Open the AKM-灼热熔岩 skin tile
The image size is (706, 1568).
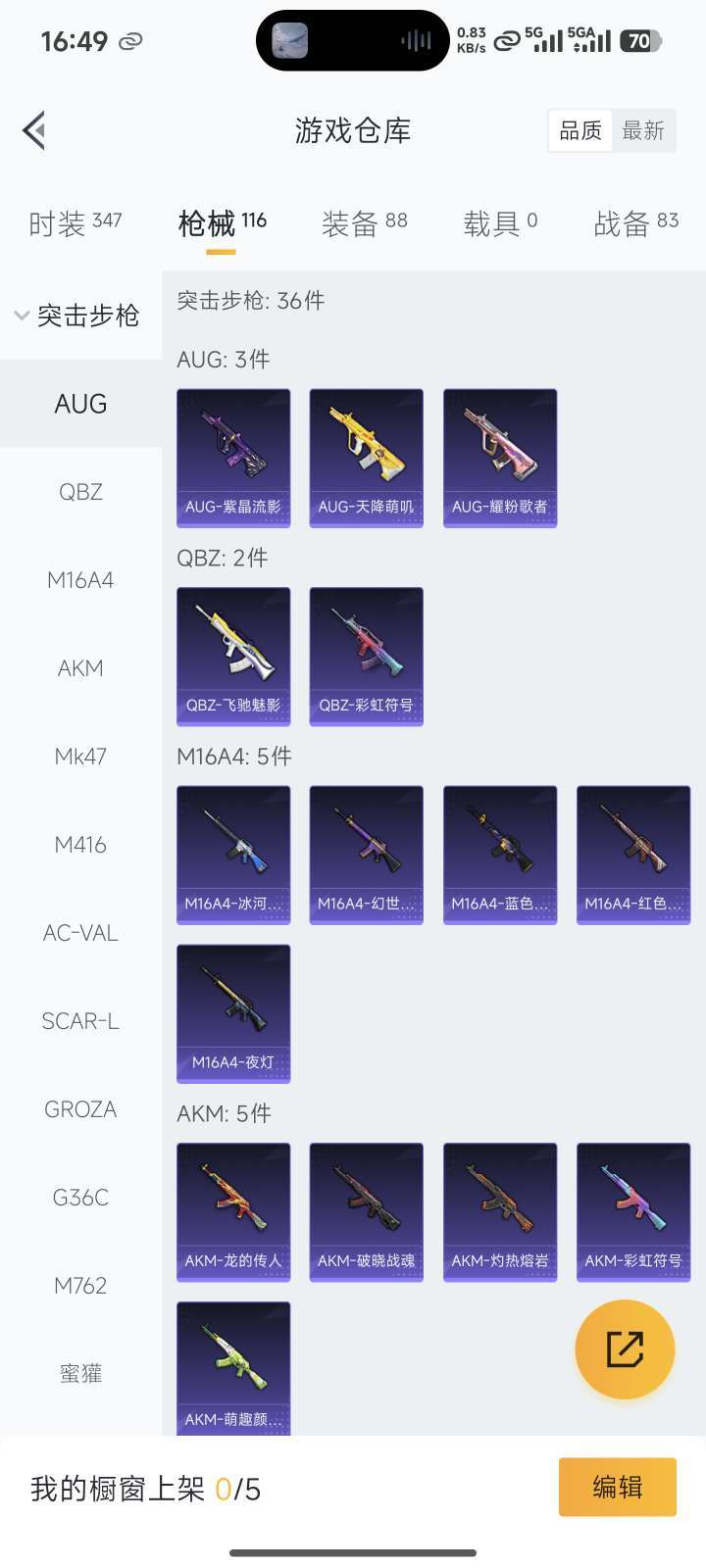pyautogui.click(x=500, y=1211)
